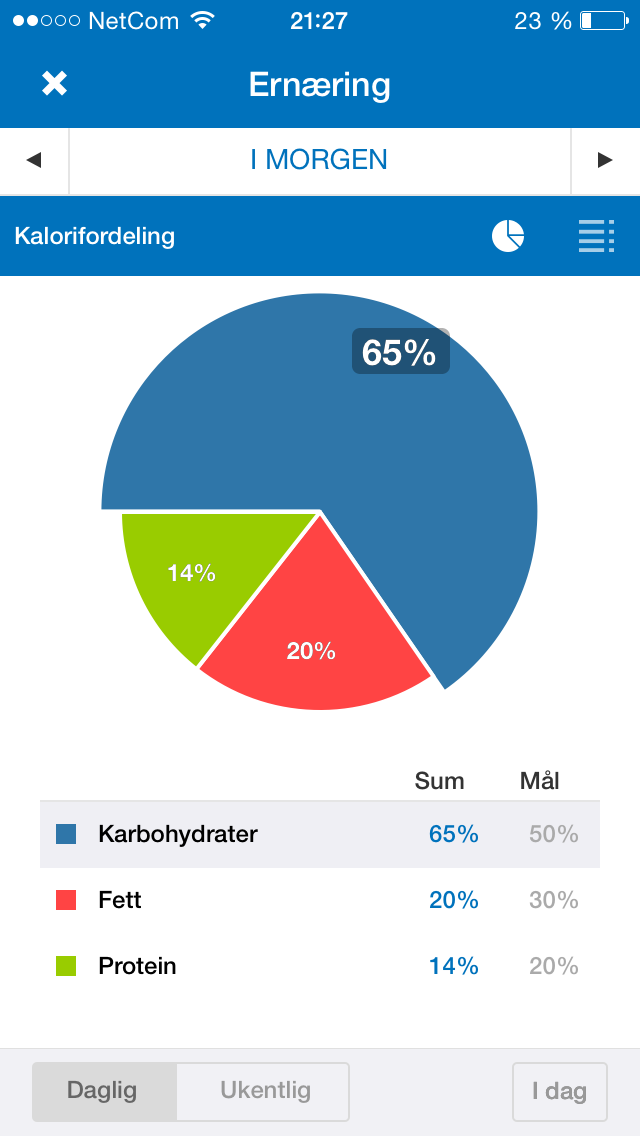
Task: Go to the next day
Action: [x=605, y=160]
